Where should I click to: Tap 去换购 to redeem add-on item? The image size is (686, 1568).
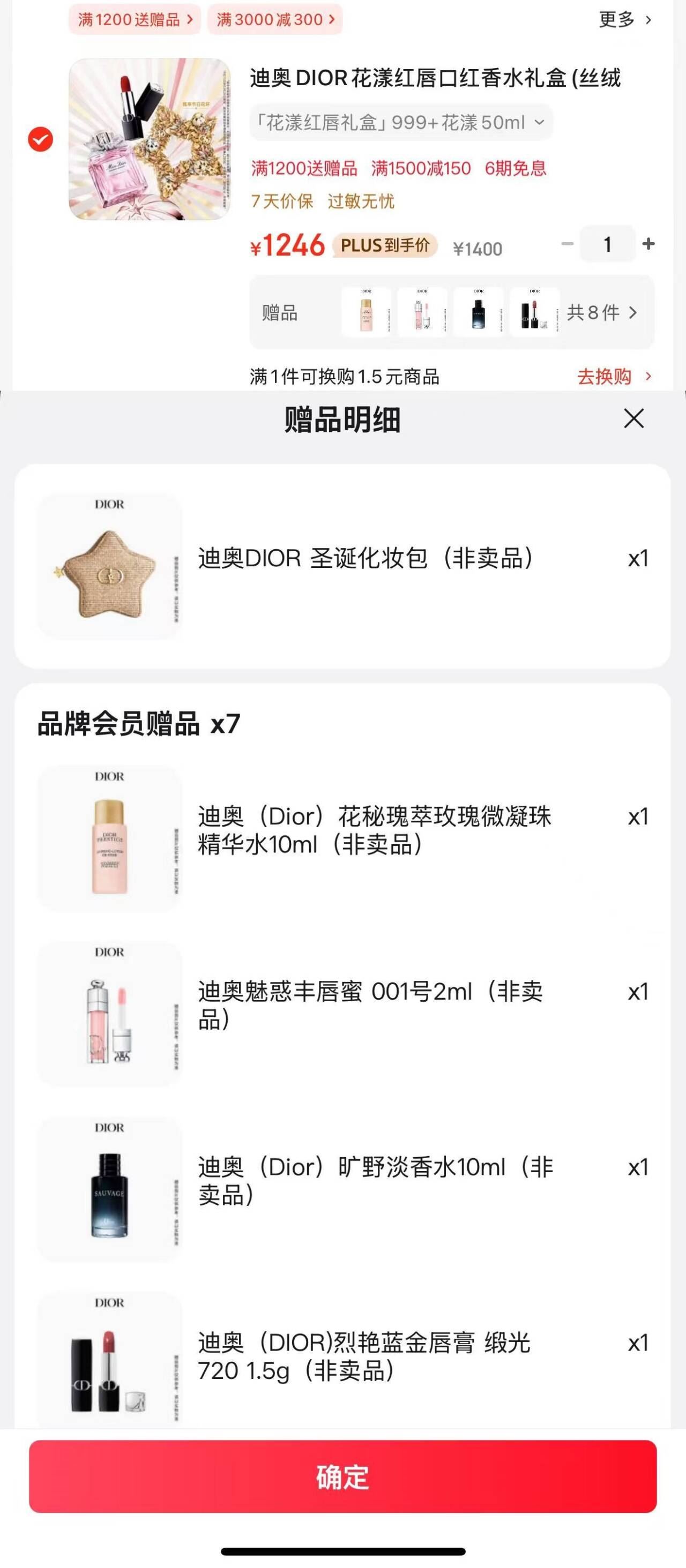pos(613,376)
